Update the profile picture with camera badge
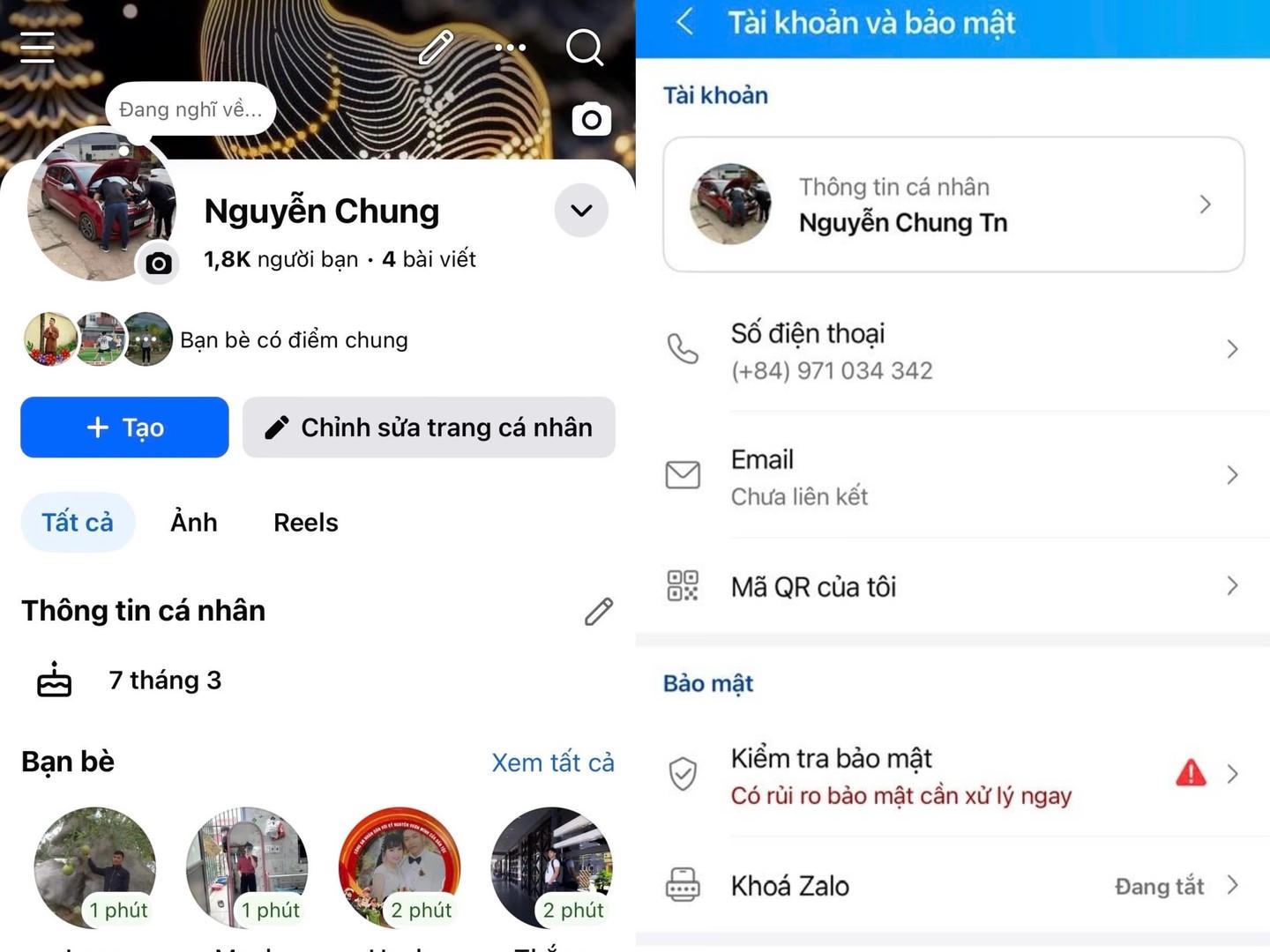The width and height of the screenshot is (1270, 952). (159, 263)
